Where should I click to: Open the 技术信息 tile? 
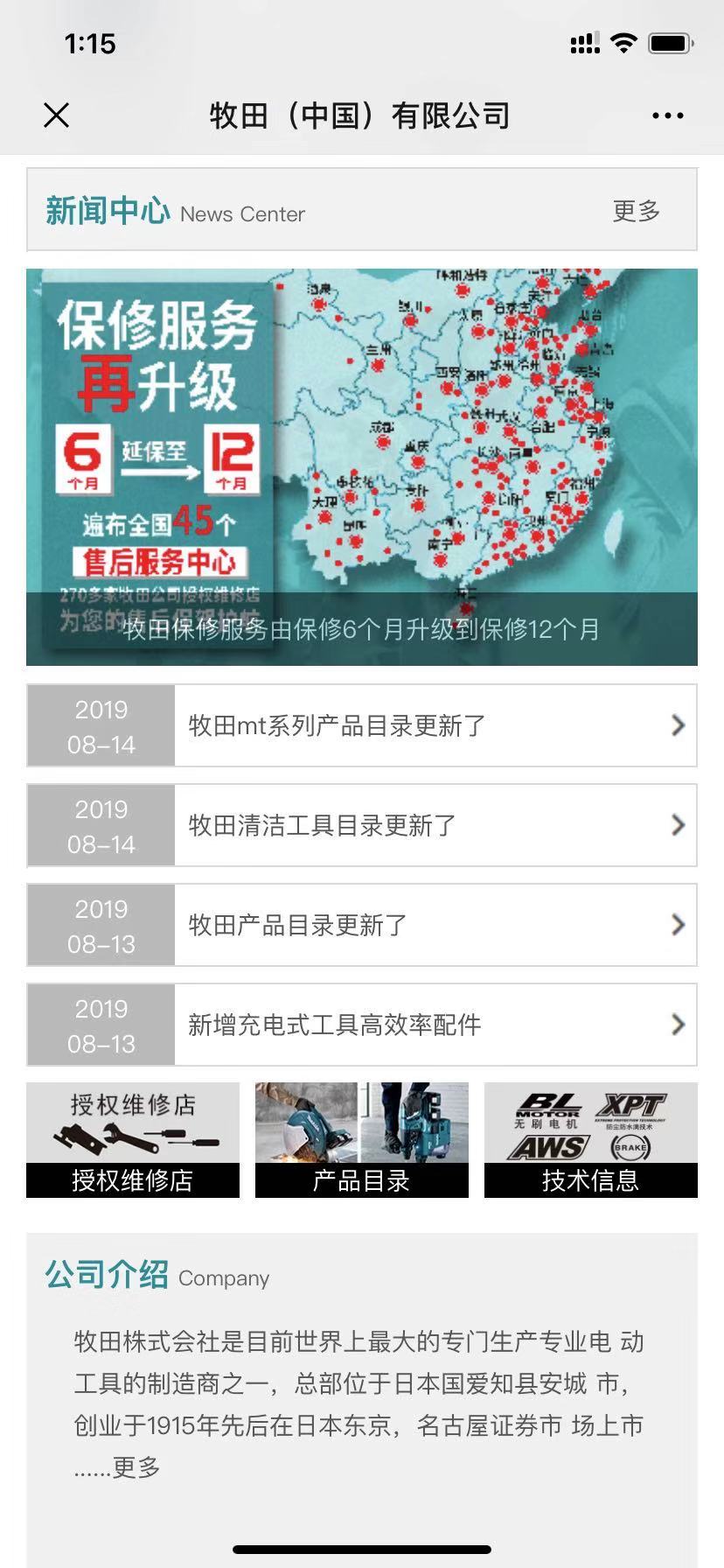(591, 1140)
